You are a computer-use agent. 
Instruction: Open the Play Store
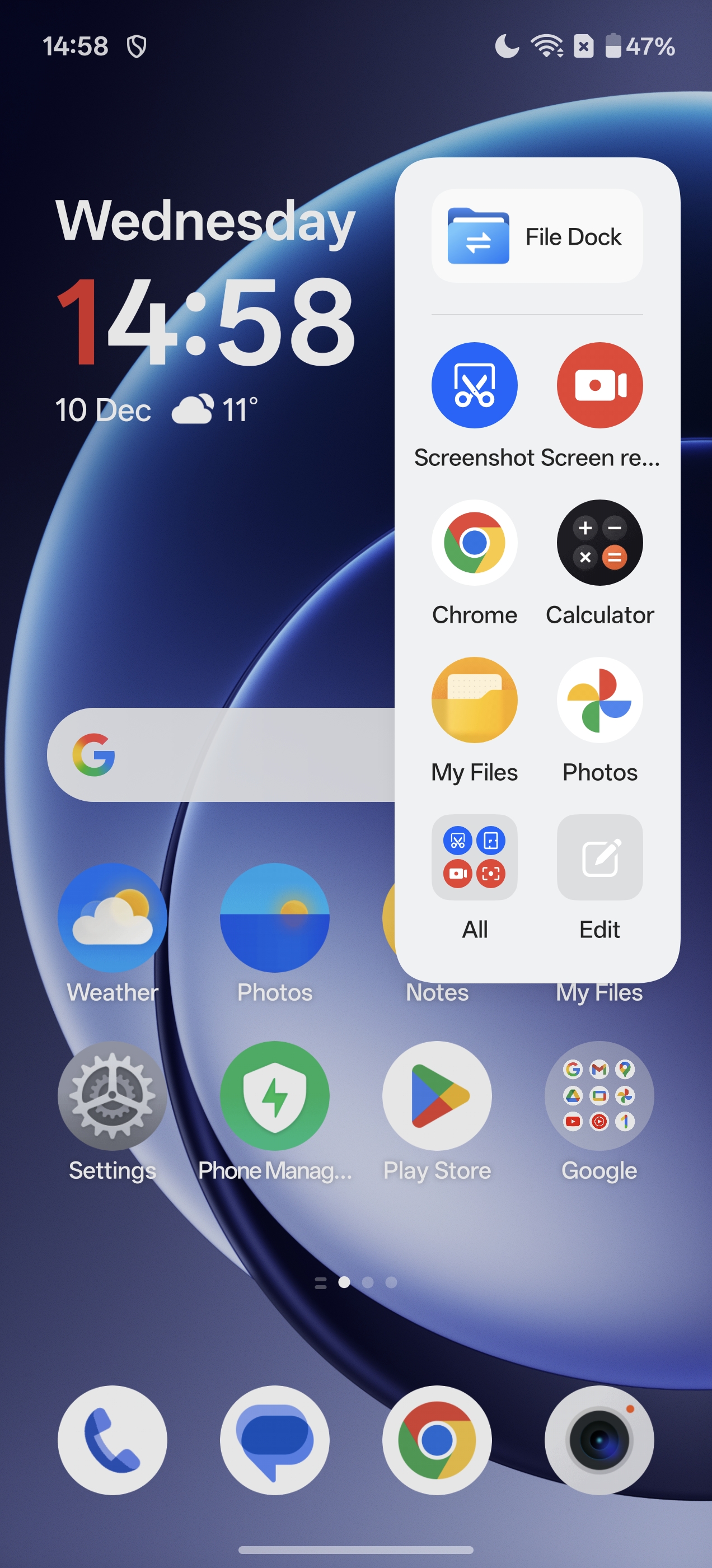pos(437,1096)
